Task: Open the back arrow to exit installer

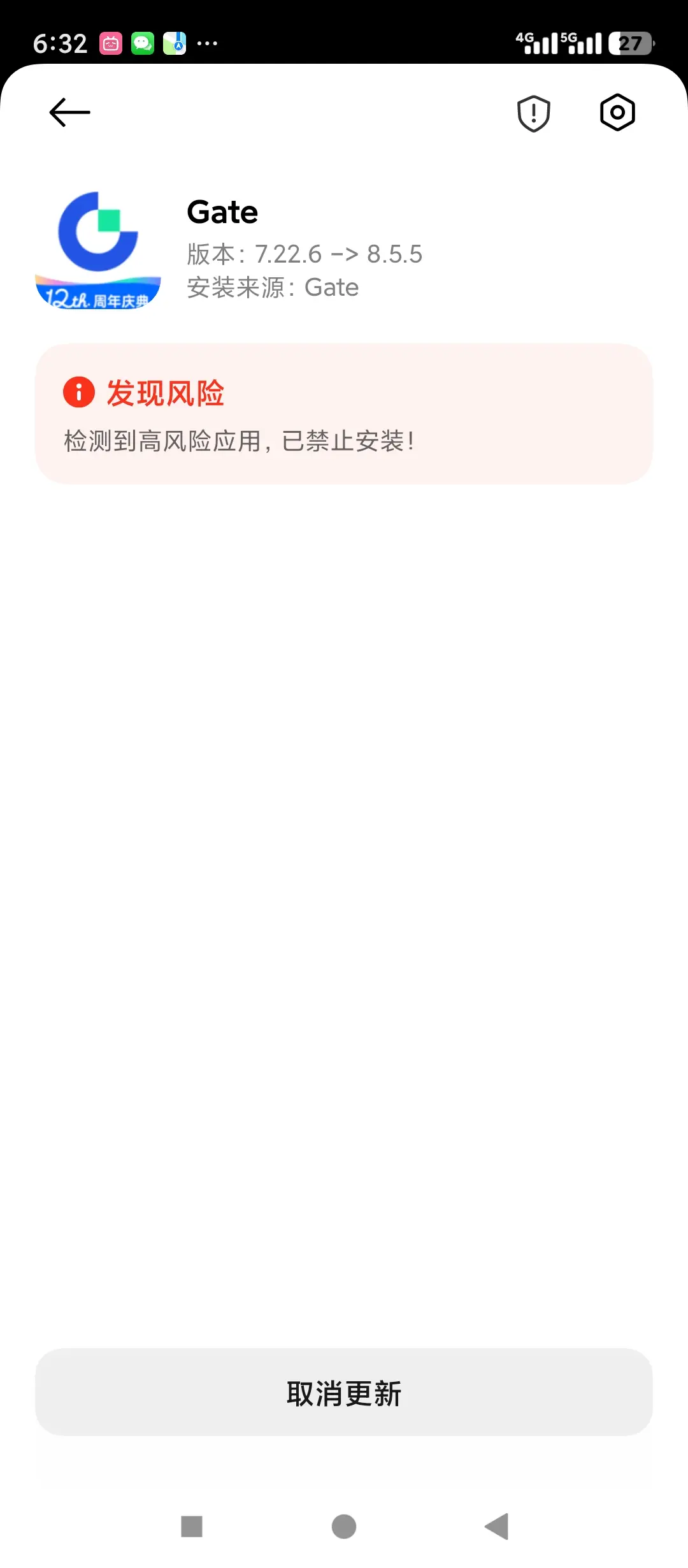Action: click(69, 112)
